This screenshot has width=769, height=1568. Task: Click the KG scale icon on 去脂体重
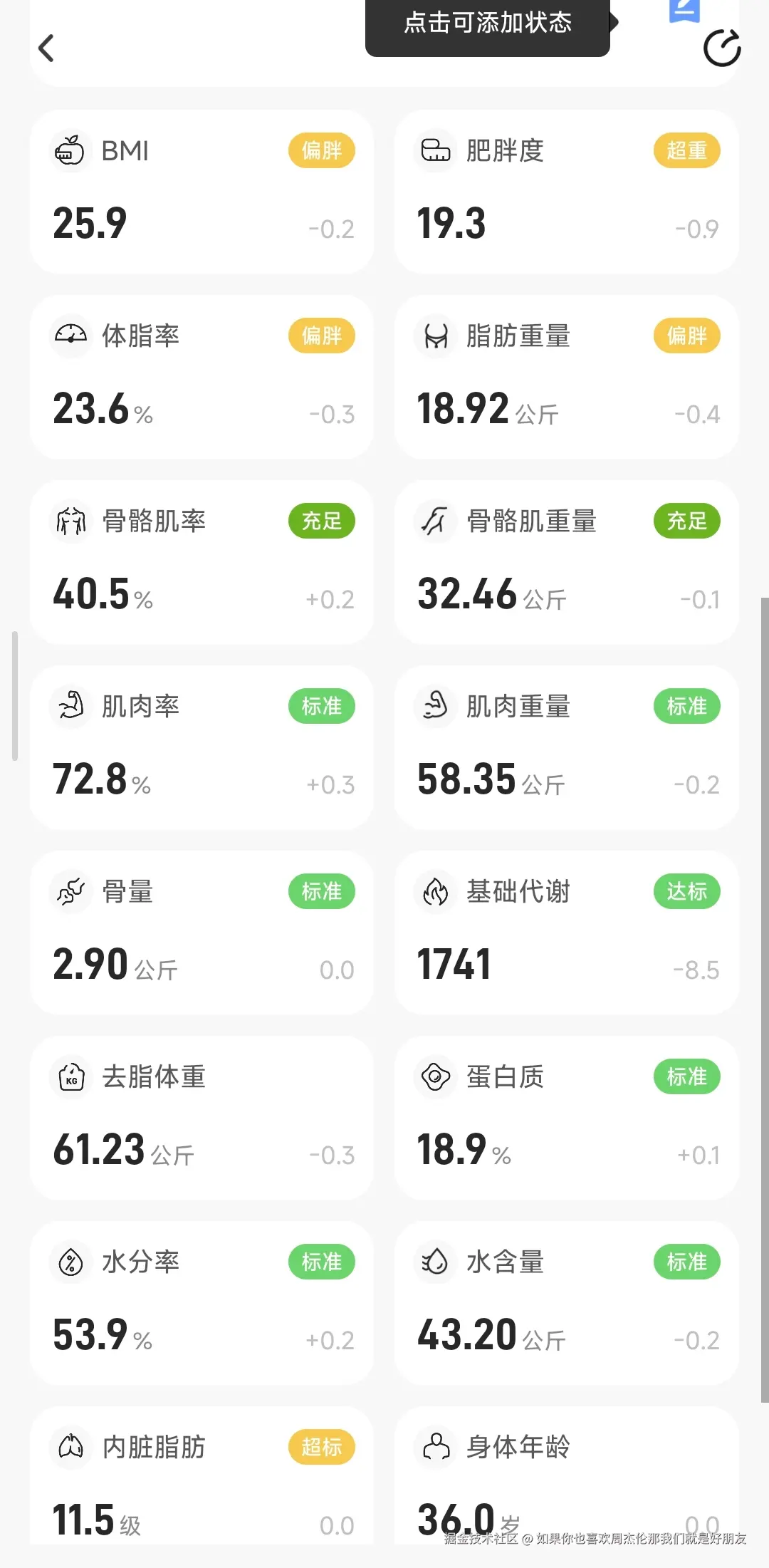coord(70,1077)
